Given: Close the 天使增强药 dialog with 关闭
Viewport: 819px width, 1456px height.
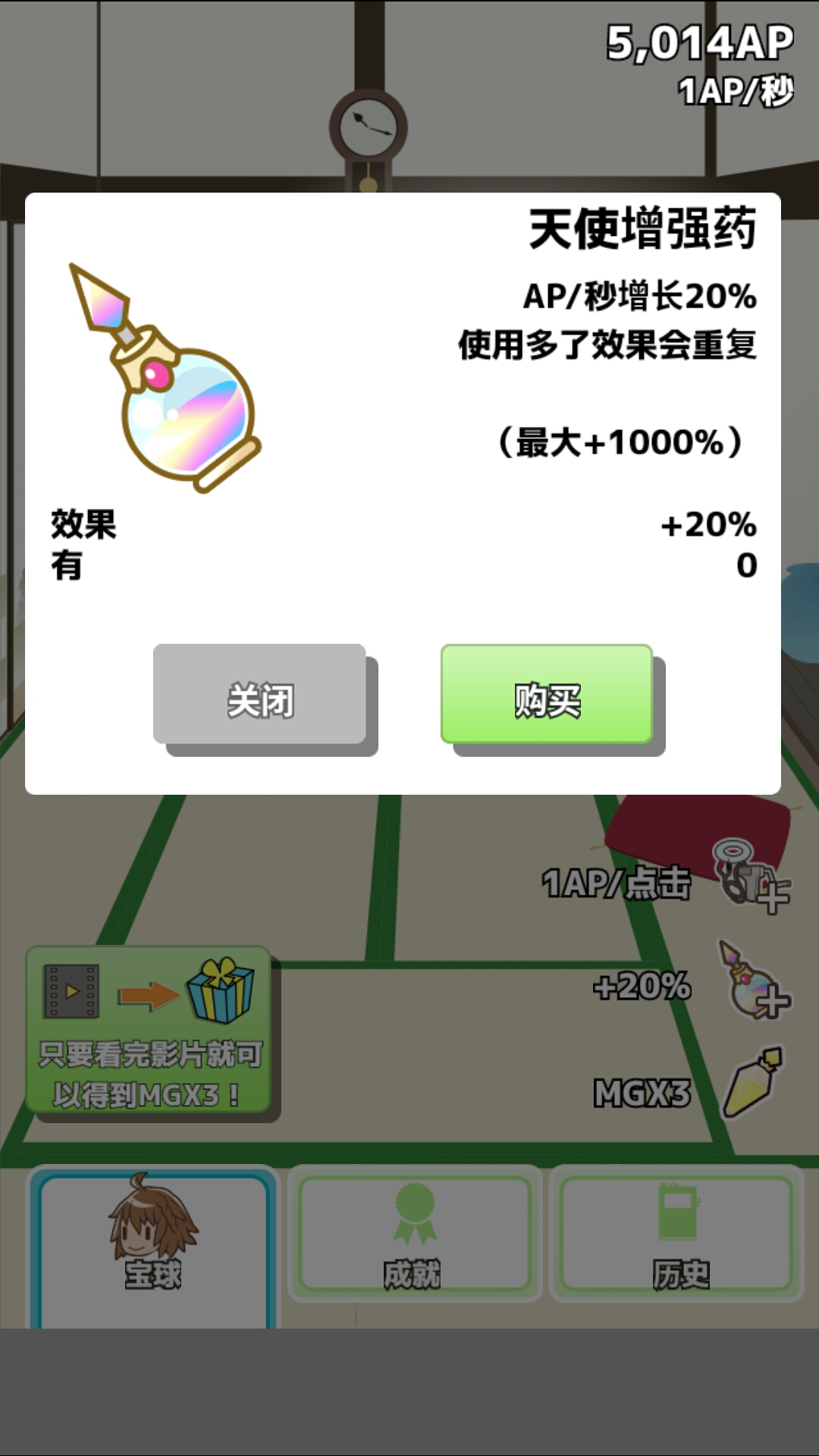Looking at the screenshot, I should [259, 695].
